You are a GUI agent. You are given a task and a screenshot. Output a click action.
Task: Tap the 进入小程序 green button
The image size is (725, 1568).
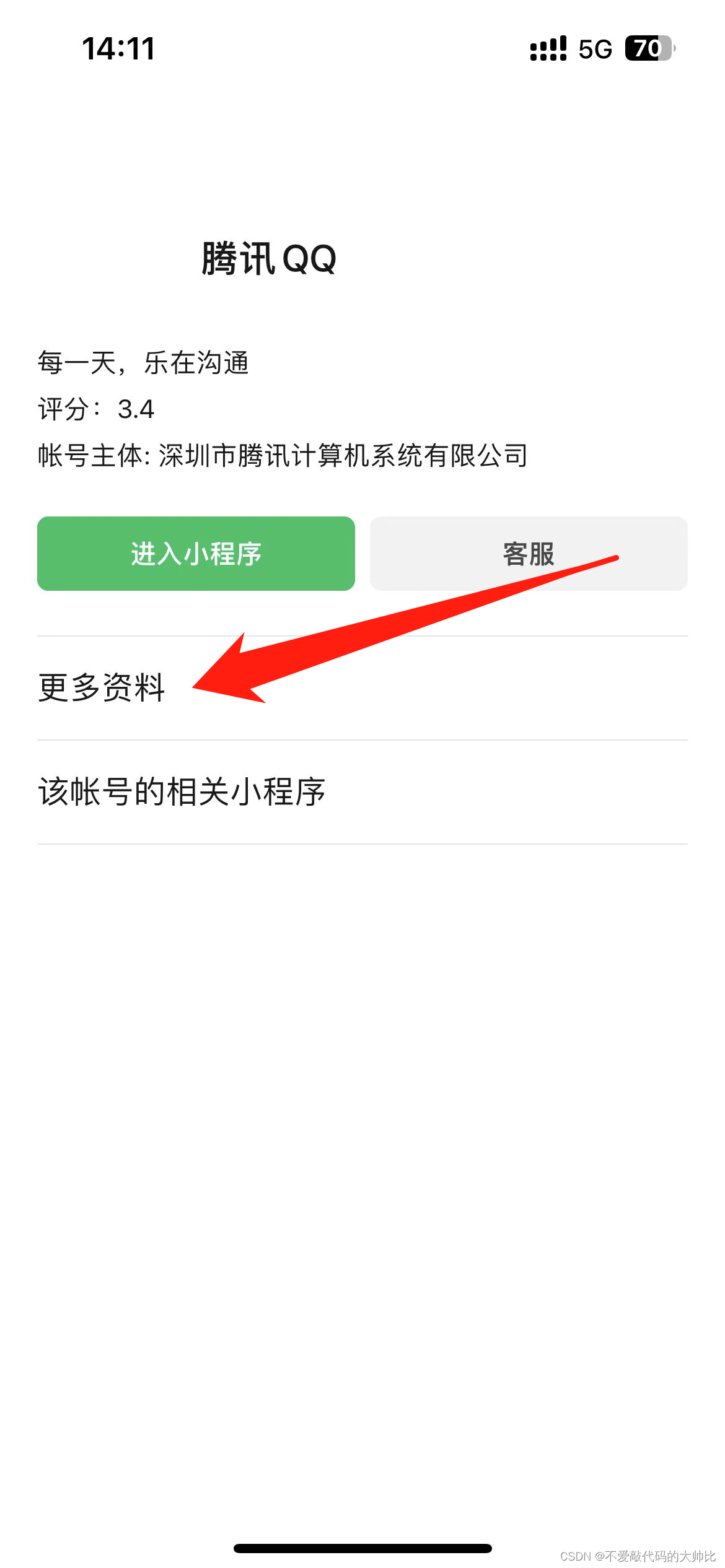(x=196, y=554)
